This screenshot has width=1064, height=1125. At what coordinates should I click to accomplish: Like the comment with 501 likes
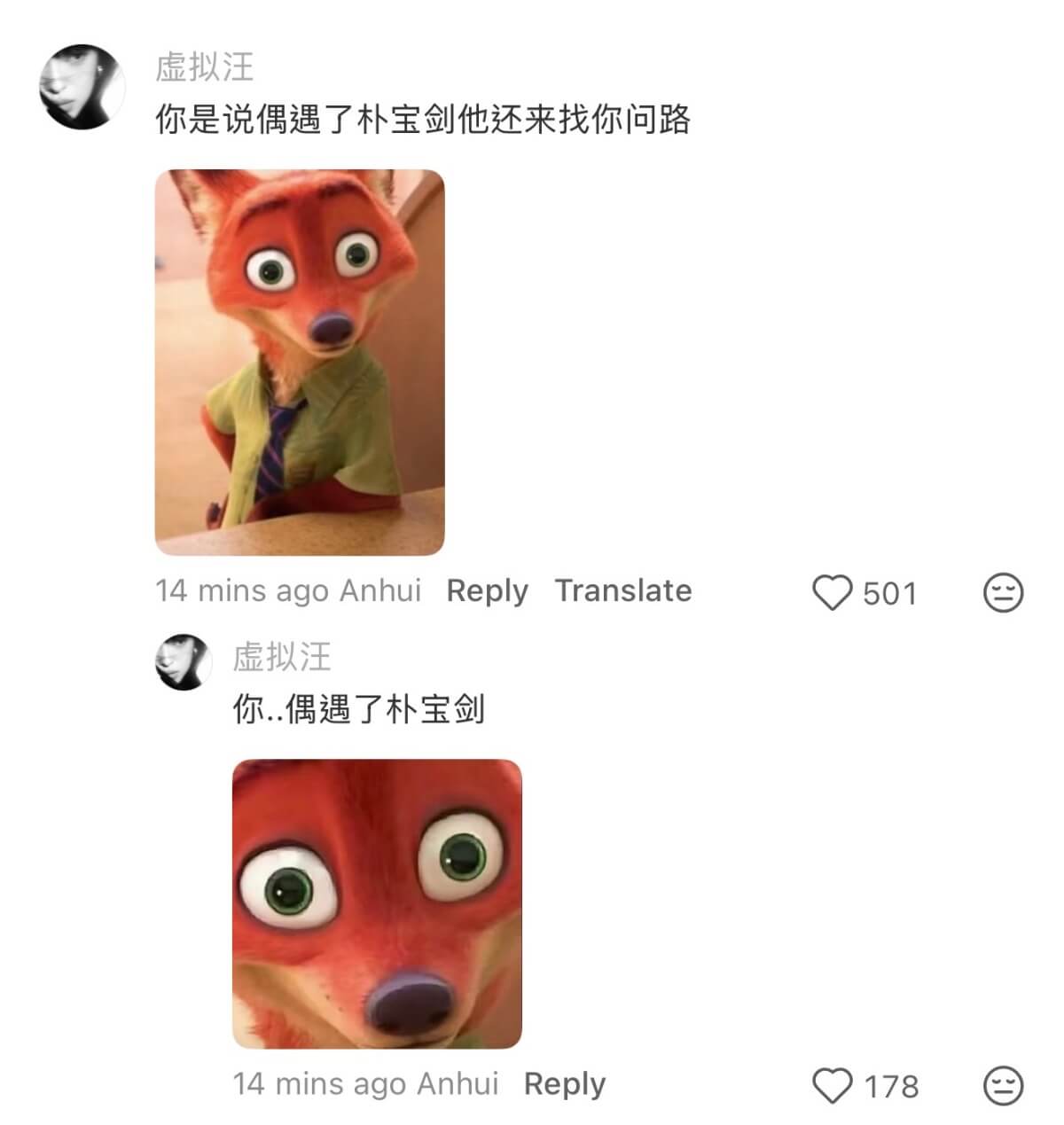tap(832, 592)
